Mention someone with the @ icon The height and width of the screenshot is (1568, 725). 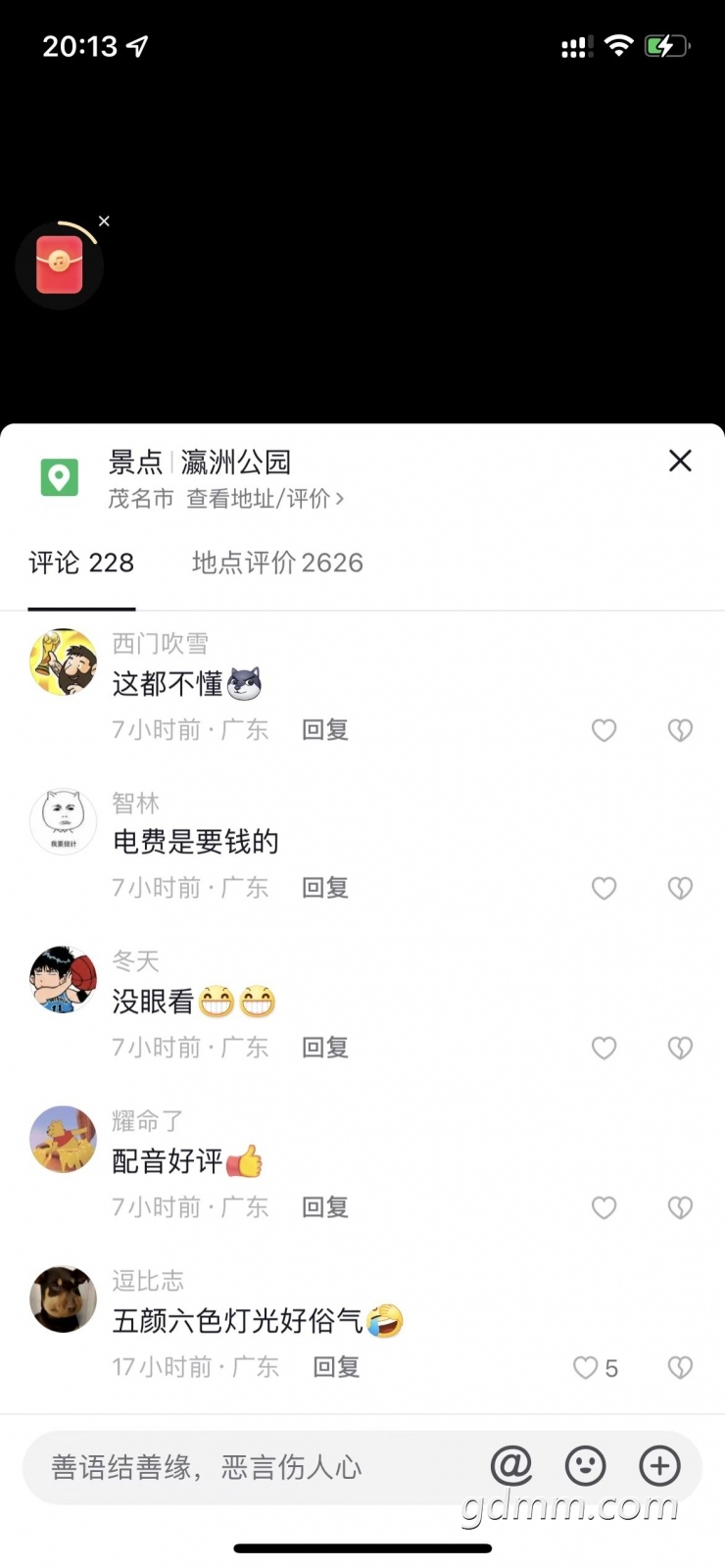[x=510, y=1466]
